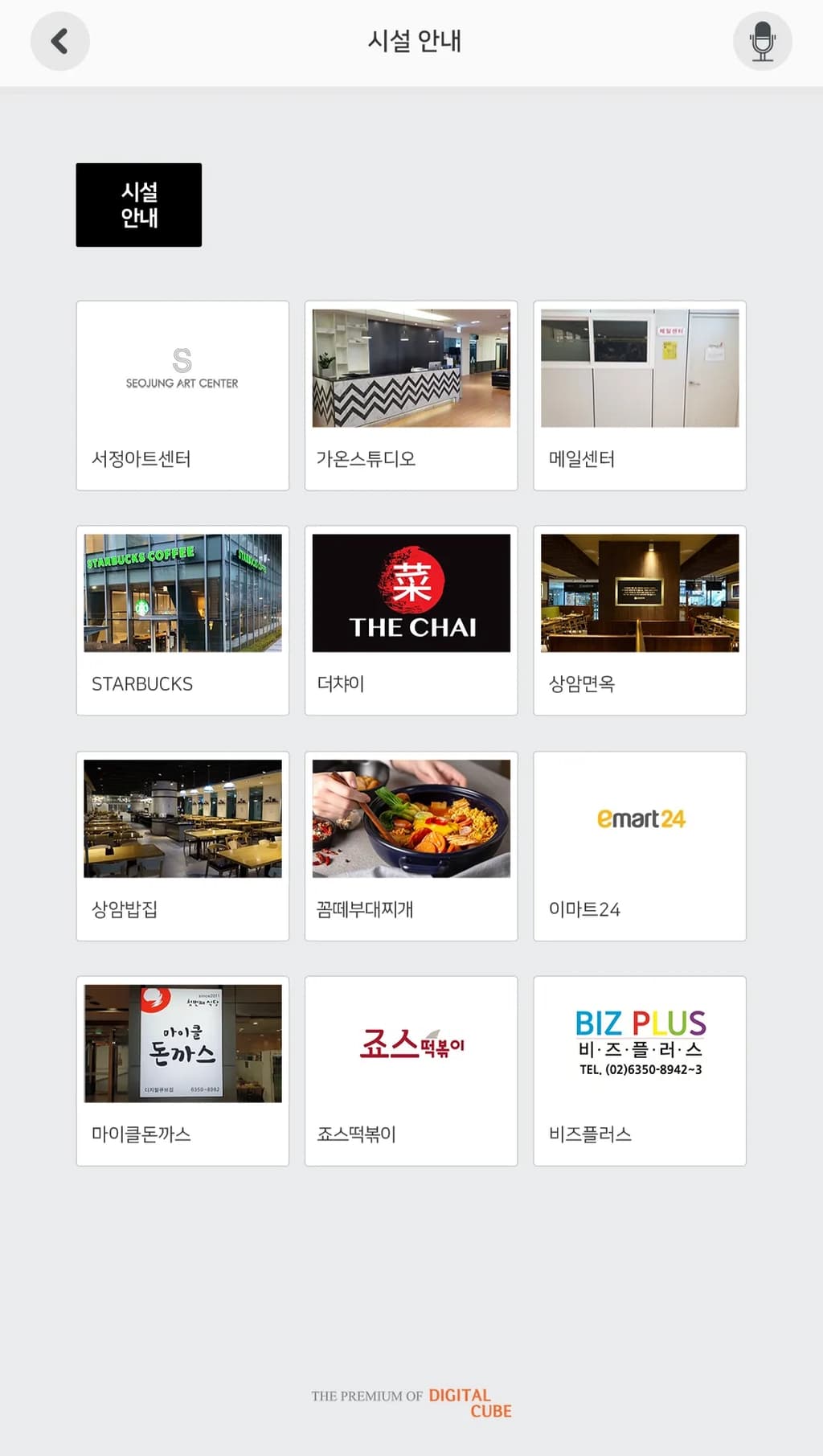The width and height of the screenshot is (823, 1456).
Task: Open the 가온스튜디오 facility card
Action: [x=411, y=396]
